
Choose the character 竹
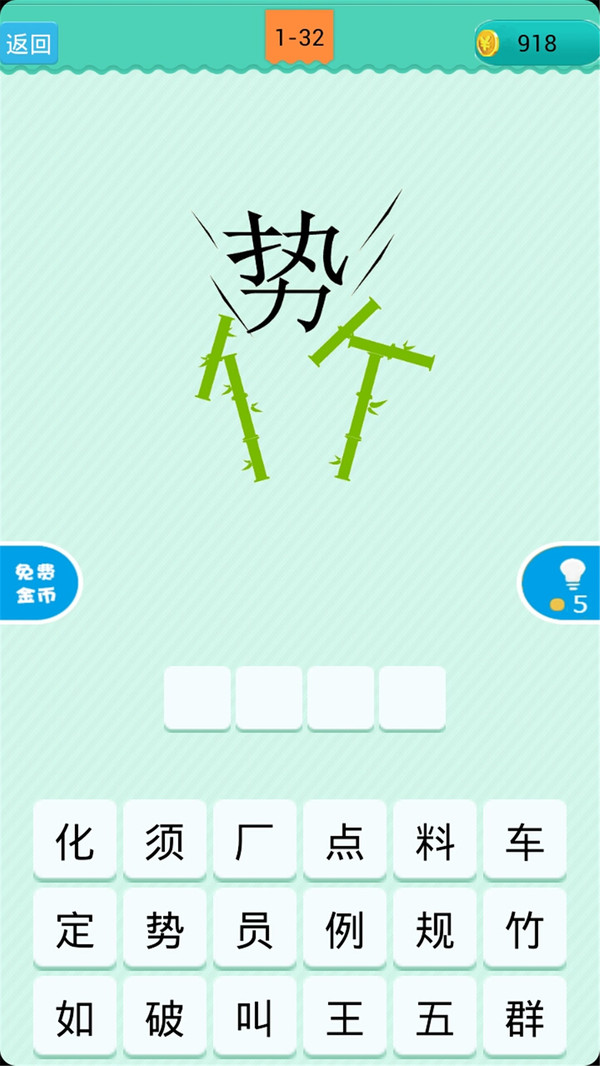point(525,930)
